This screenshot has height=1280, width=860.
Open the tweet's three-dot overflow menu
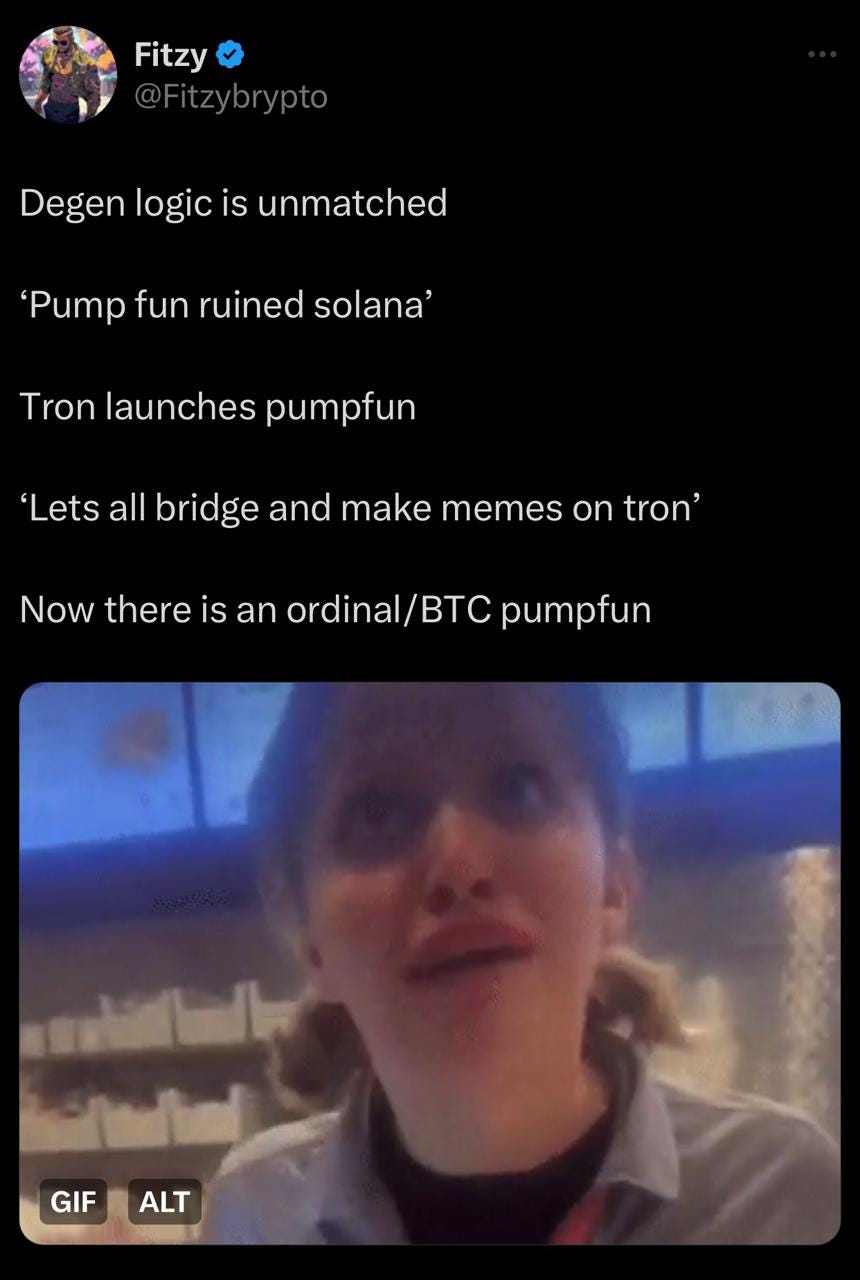point(822,54)
